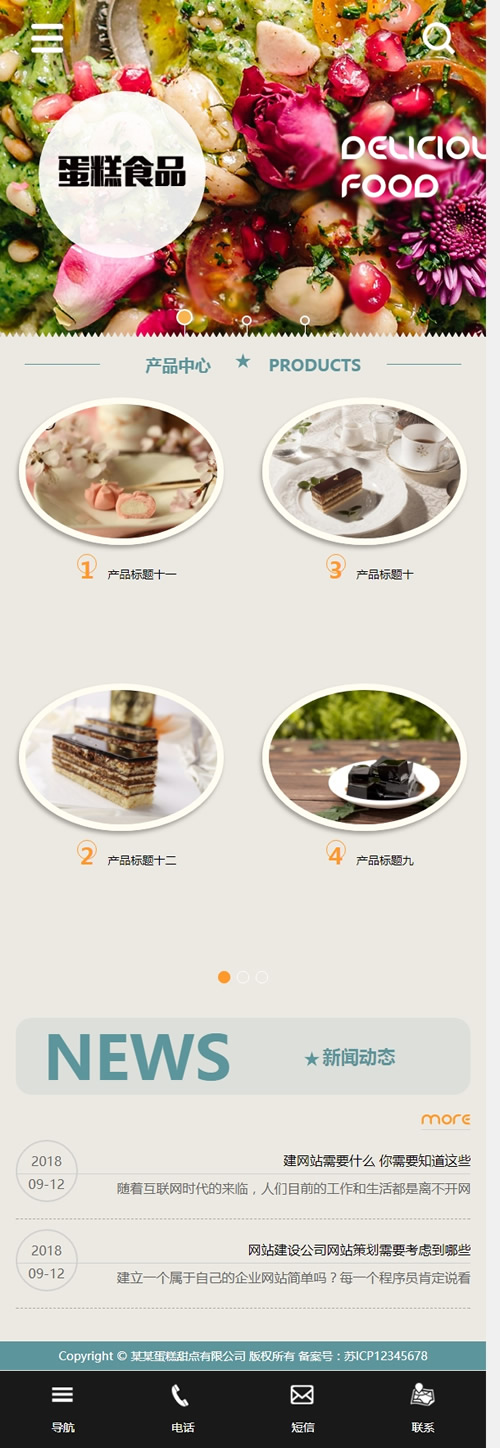This screenshot has height=1448, width=500.
Task: Go to the second banner slide marker
Action: 246,321
